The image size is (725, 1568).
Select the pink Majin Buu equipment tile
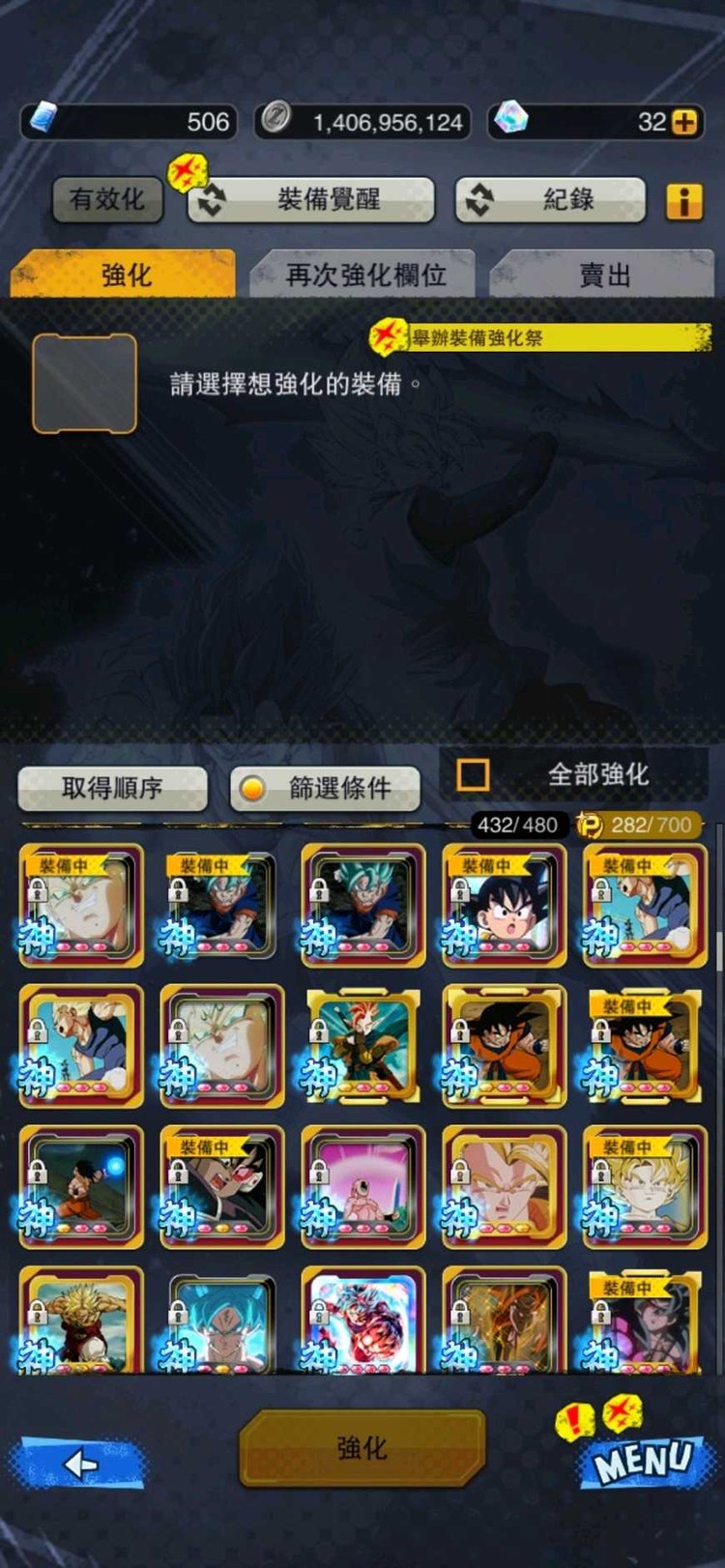(x=363, y=1187)
